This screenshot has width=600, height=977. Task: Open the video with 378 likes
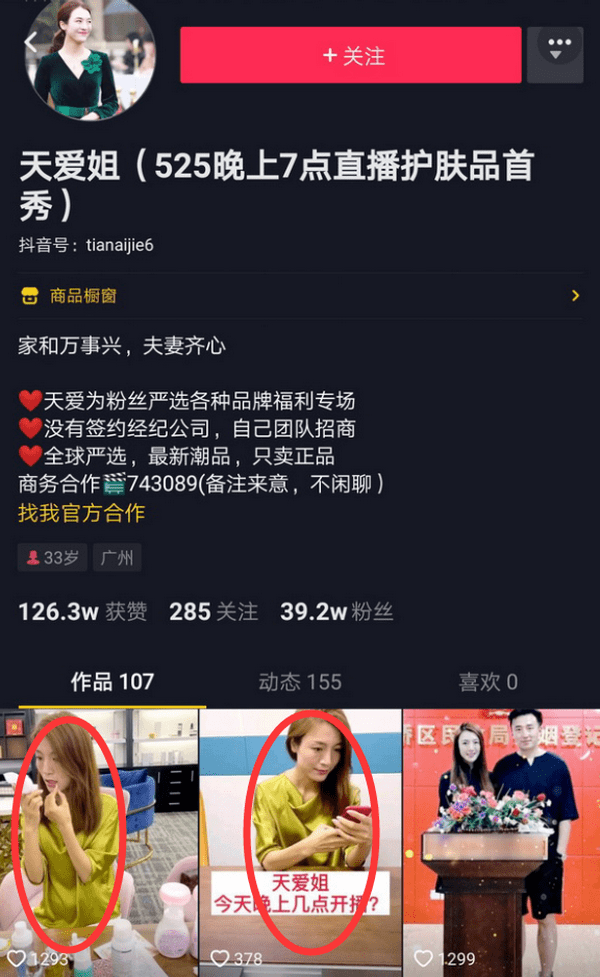(x=300, y=840)
